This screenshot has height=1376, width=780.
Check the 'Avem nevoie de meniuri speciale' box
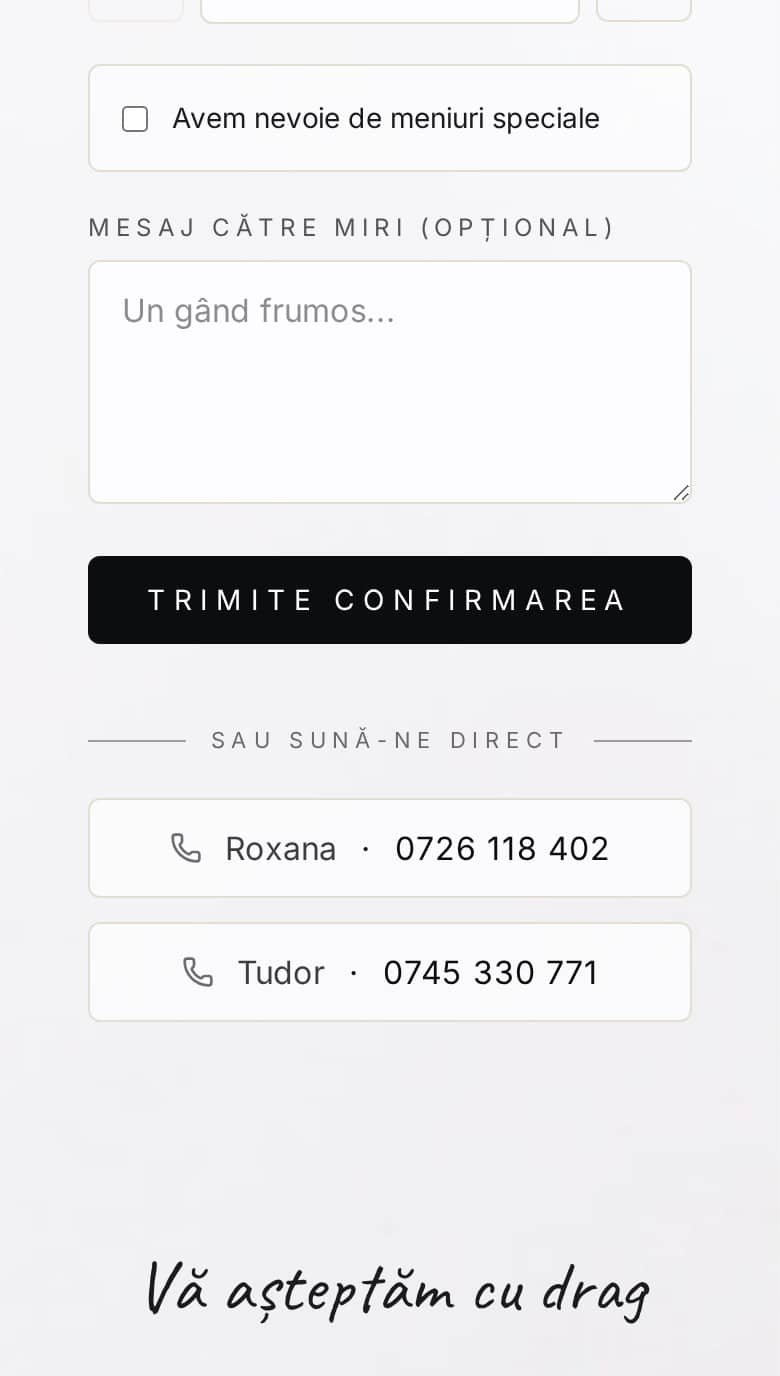pos(135,119)
